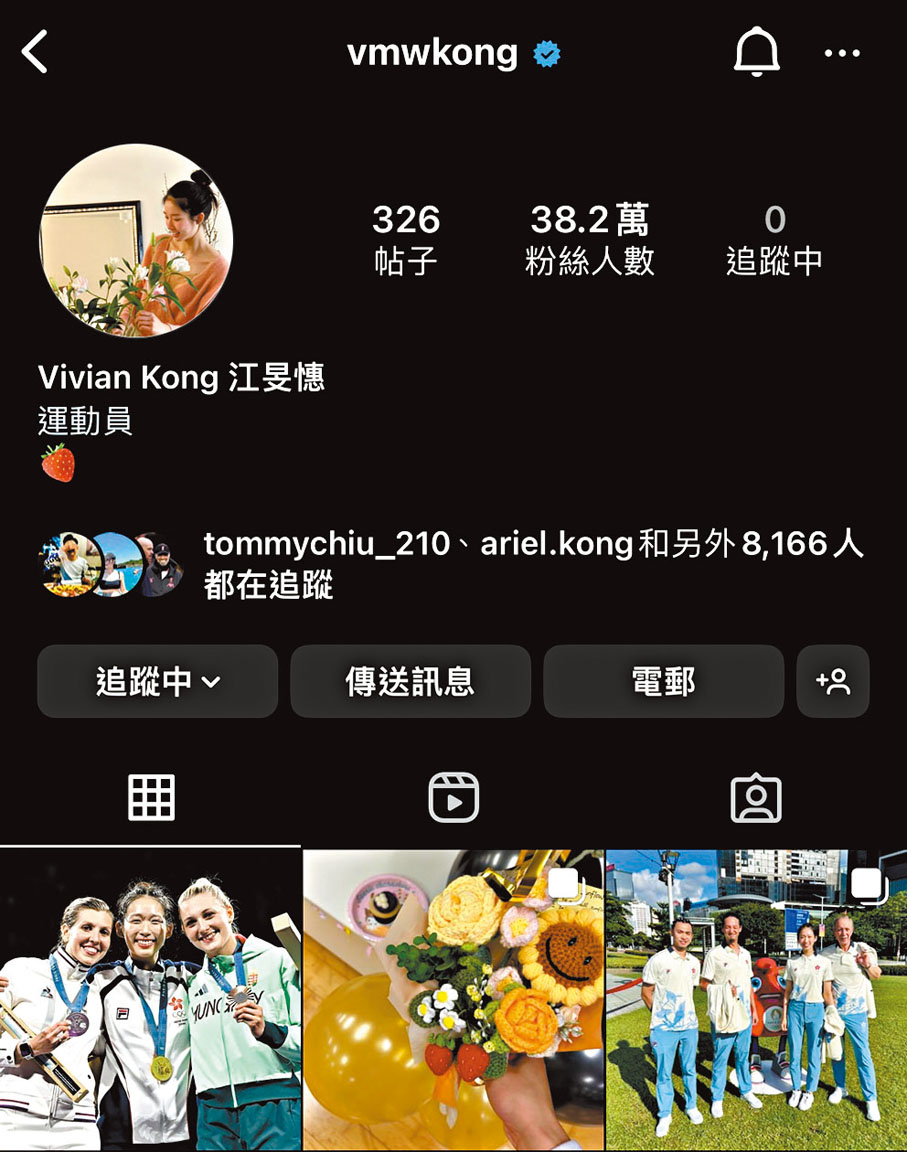The height and width of the screenshot is (1152, 907).
Task: Open the team group photo post
Action: tap(757, 1000)
